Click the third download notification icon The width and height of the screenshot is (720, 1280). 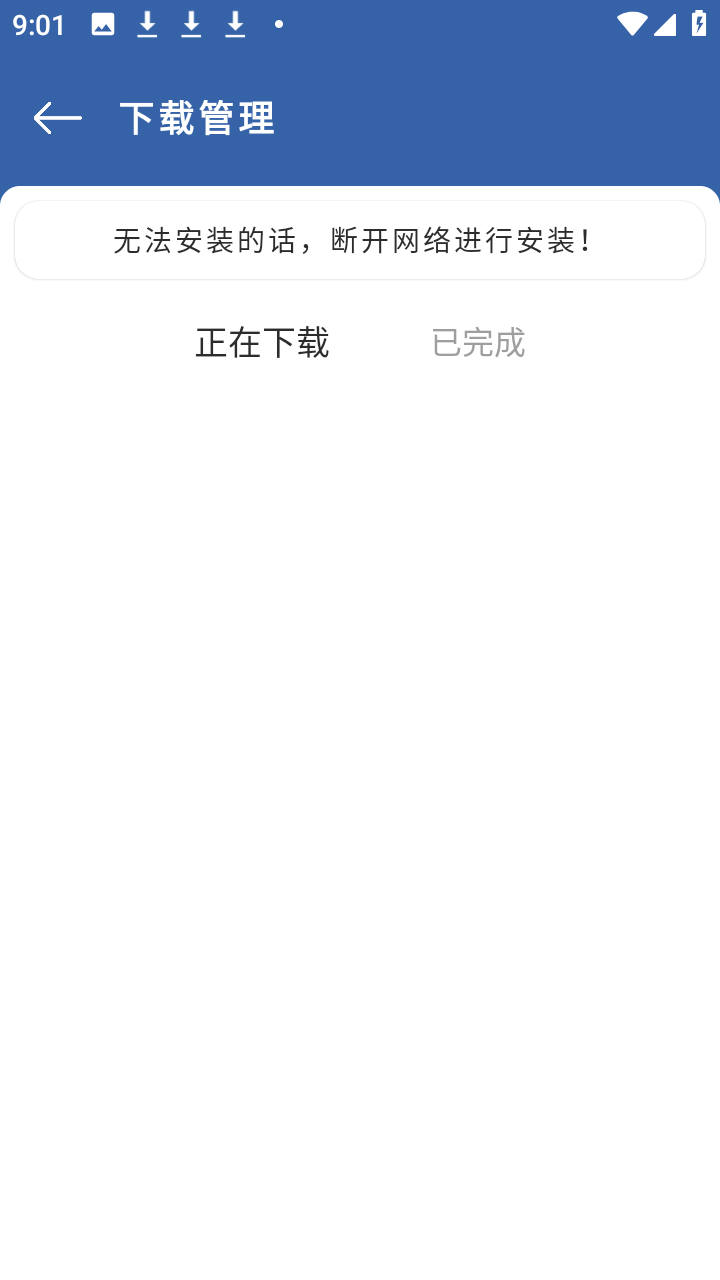click(233, 24)
